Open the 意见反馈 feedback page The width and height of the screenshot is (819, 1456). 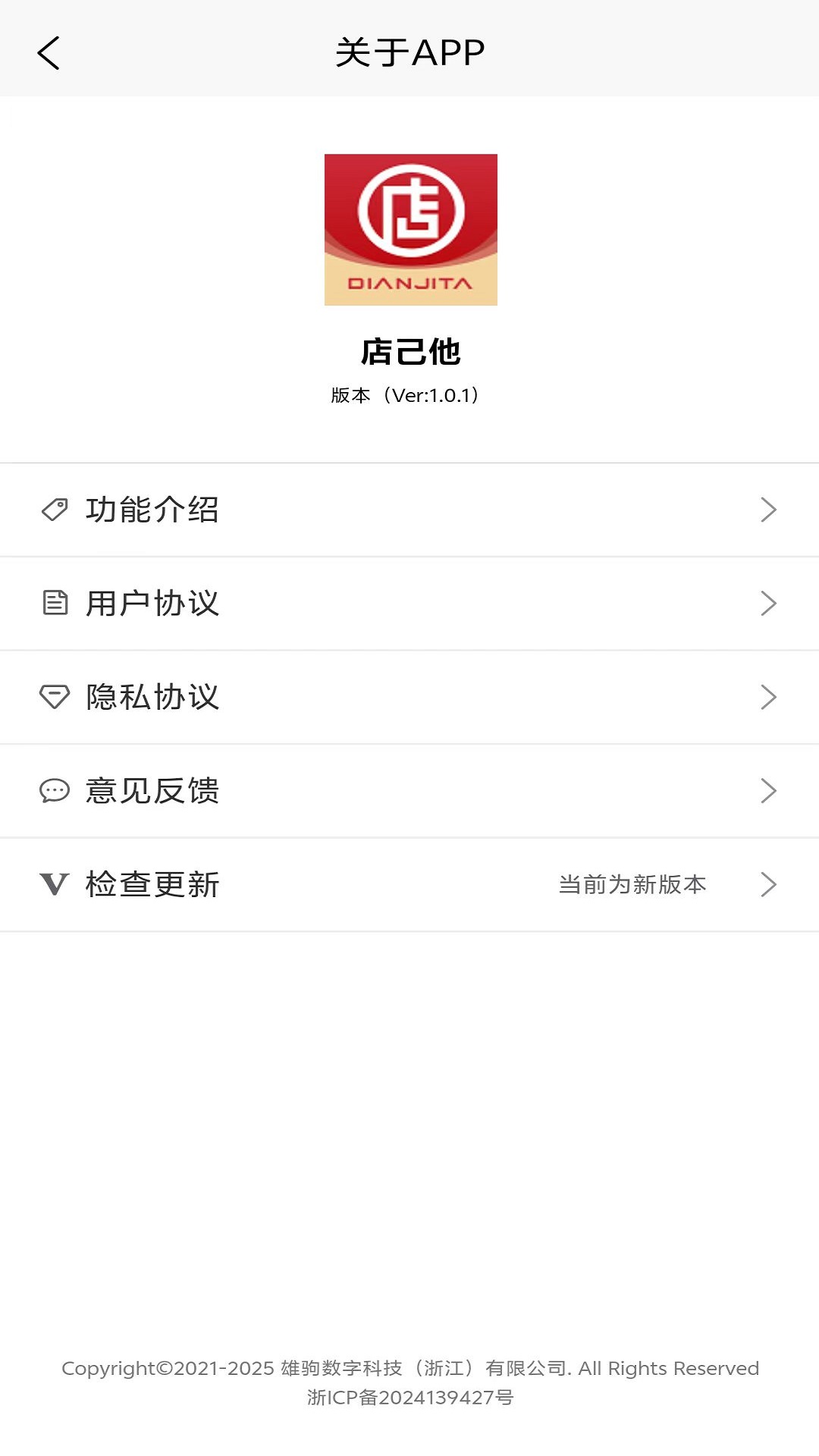152,790
